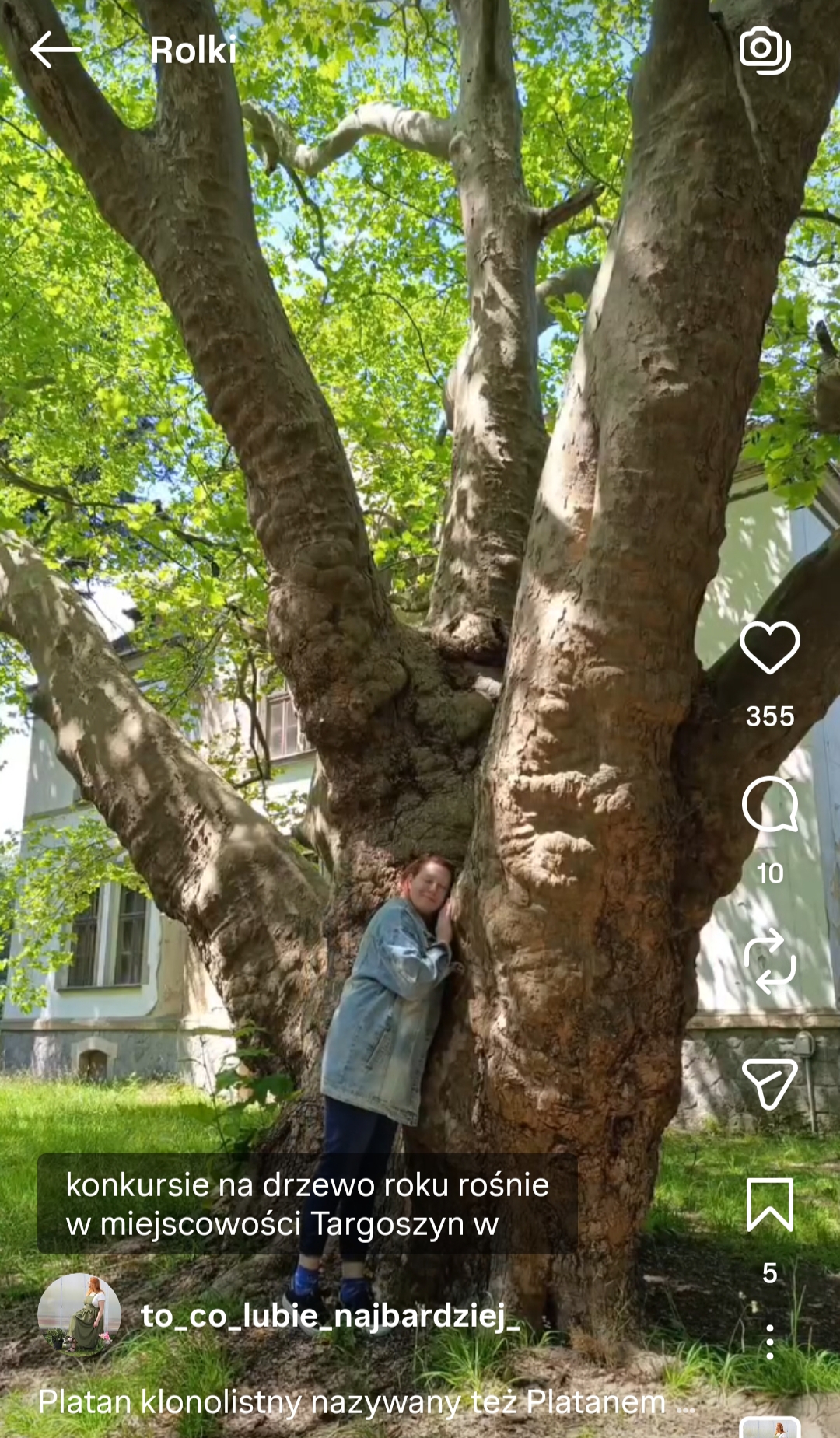Like this reel with the heart icon
This screenshot has width=840, height=1438.
click(x=770, y=647)
